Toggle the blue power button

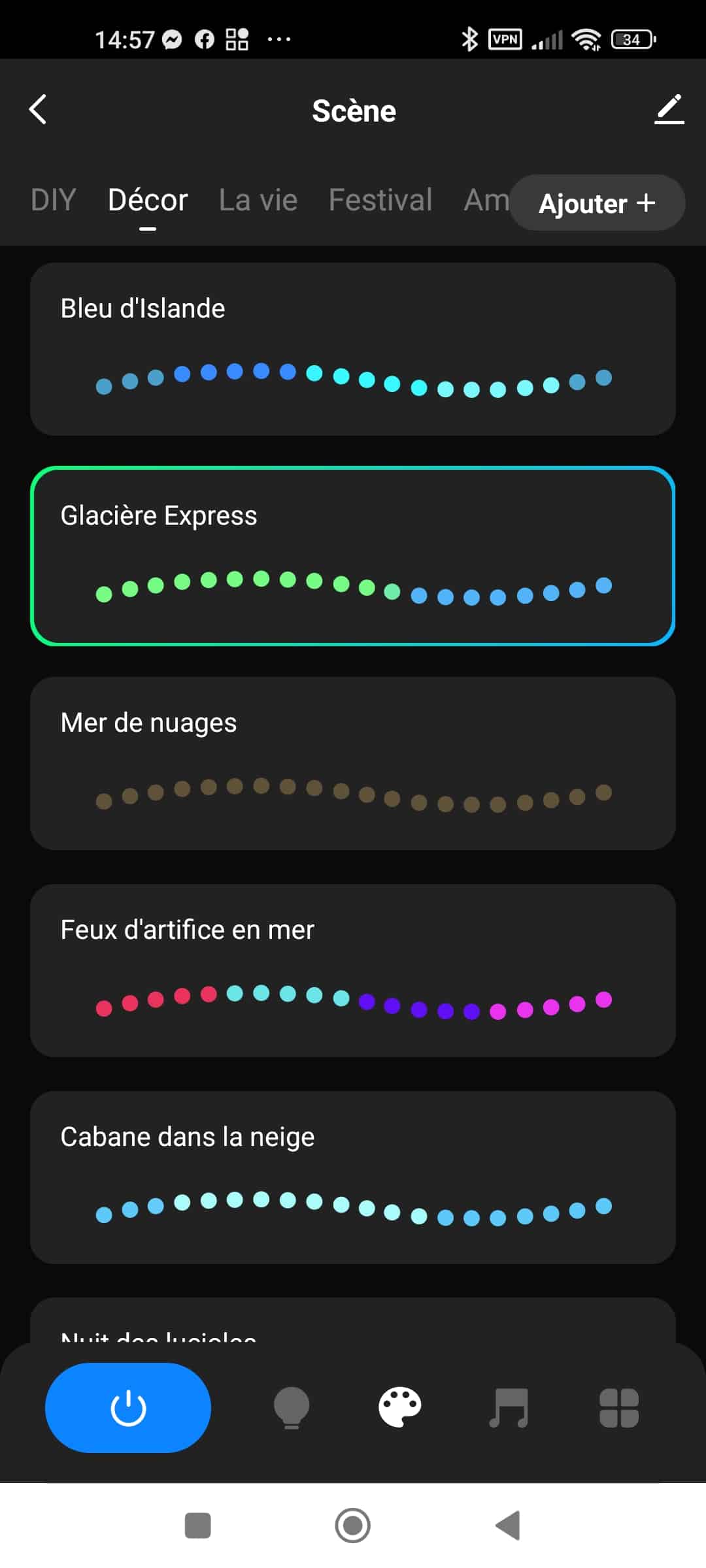coord(128,1408)
